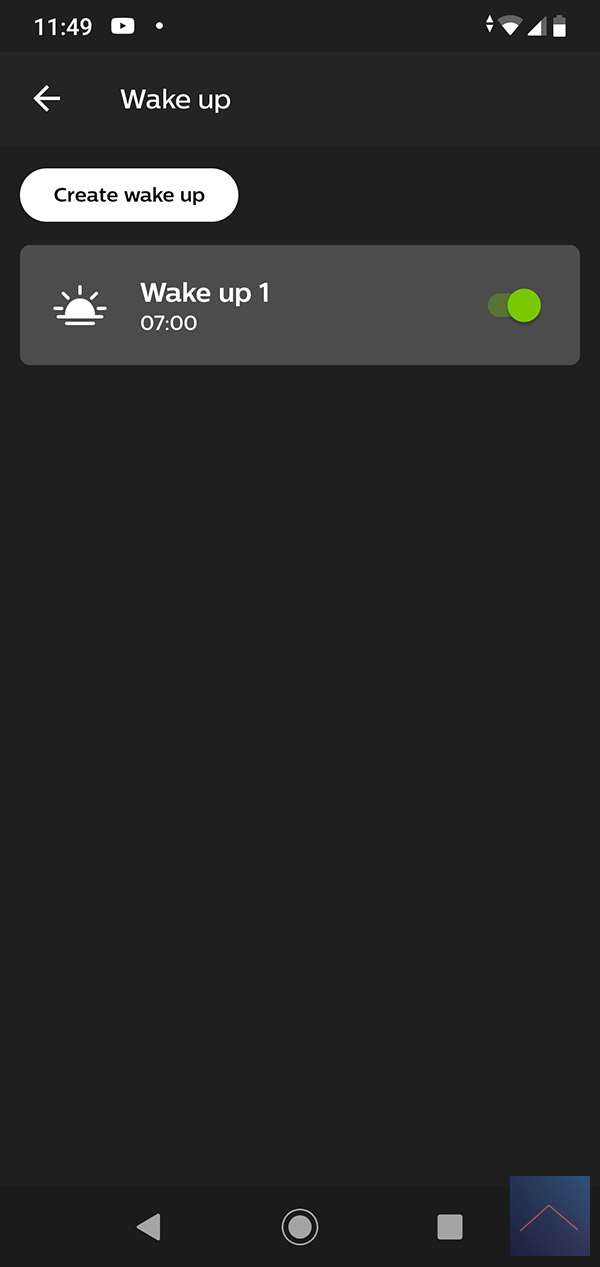This screenshot has width=600, height=1267.
Task: Tap the system home button
Action: 299,1226
